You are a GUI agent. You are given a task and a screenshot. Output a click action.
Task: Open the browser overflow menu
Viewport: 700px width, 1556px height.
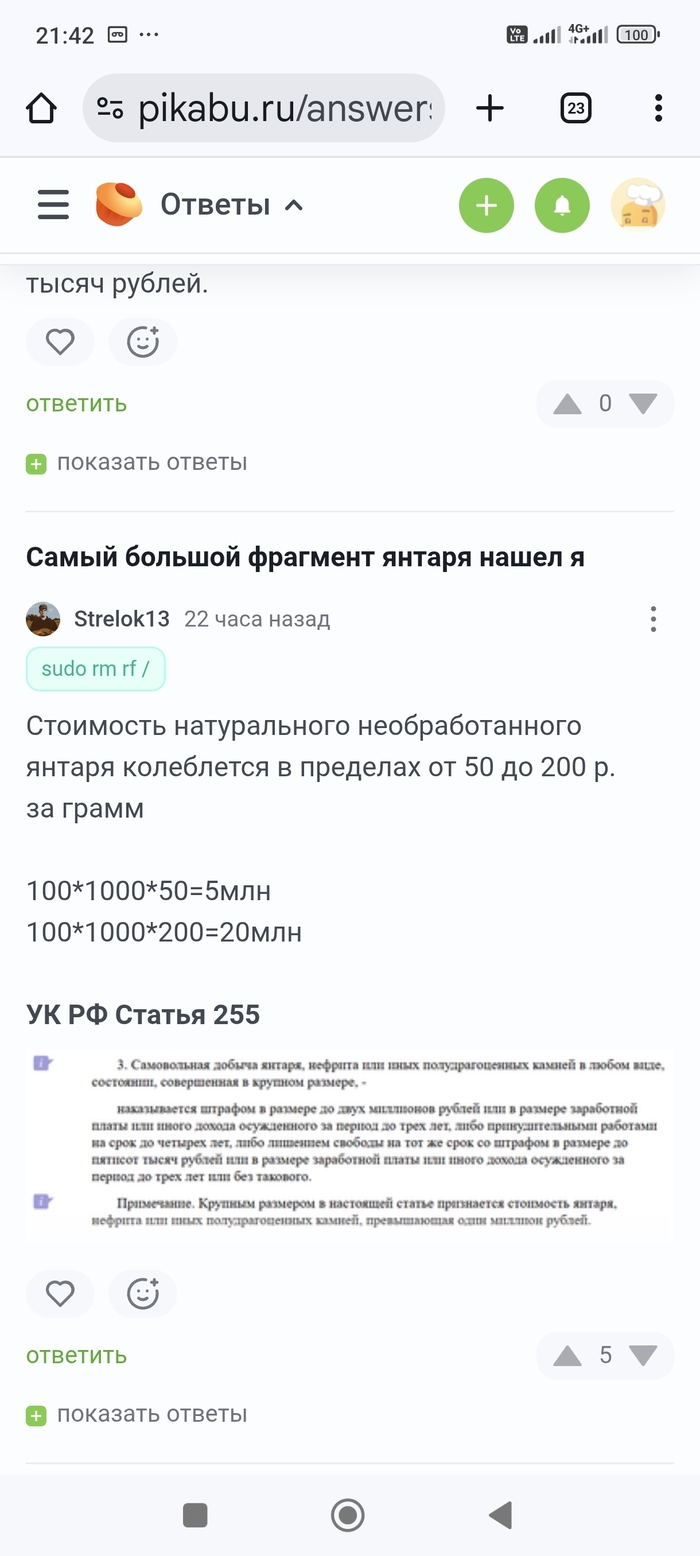[x=658, y=108]
